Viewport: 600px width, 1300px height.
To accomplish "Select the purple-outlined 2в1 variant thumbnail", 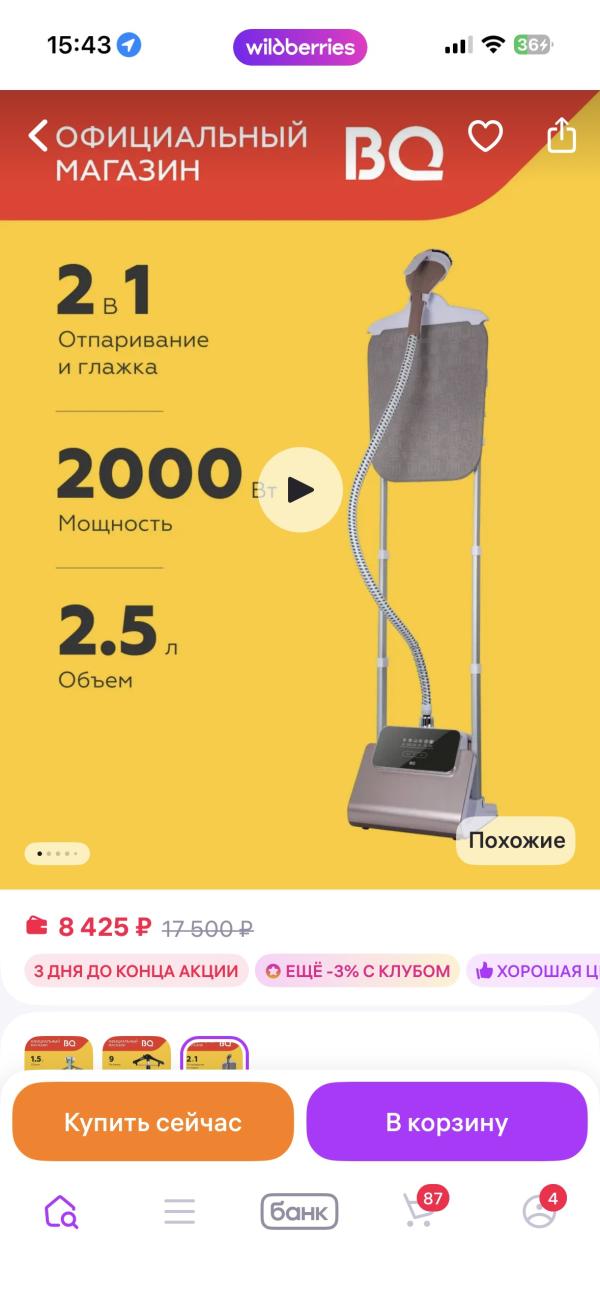I will point(215,1055).
